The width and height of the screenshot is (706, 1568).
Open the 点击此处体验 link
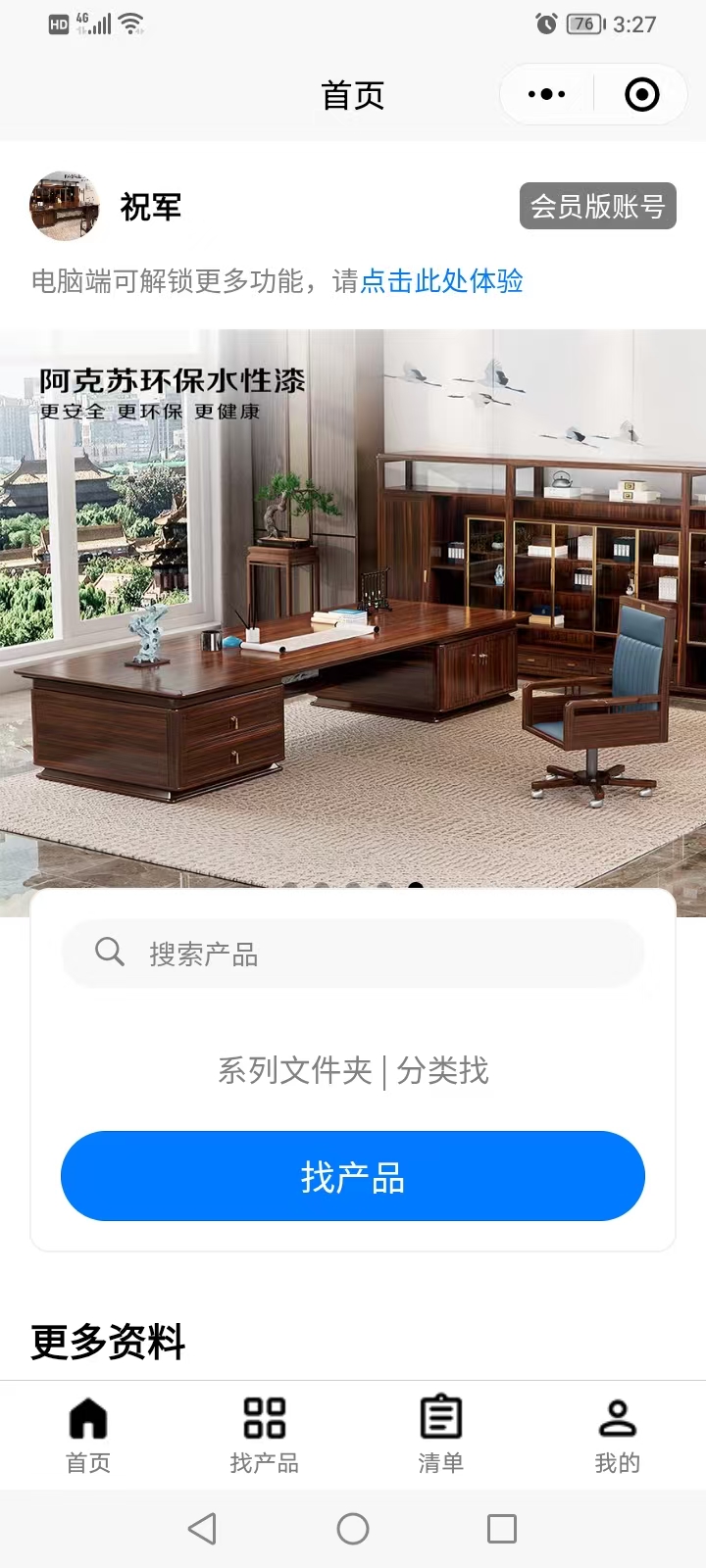(441, 281)
